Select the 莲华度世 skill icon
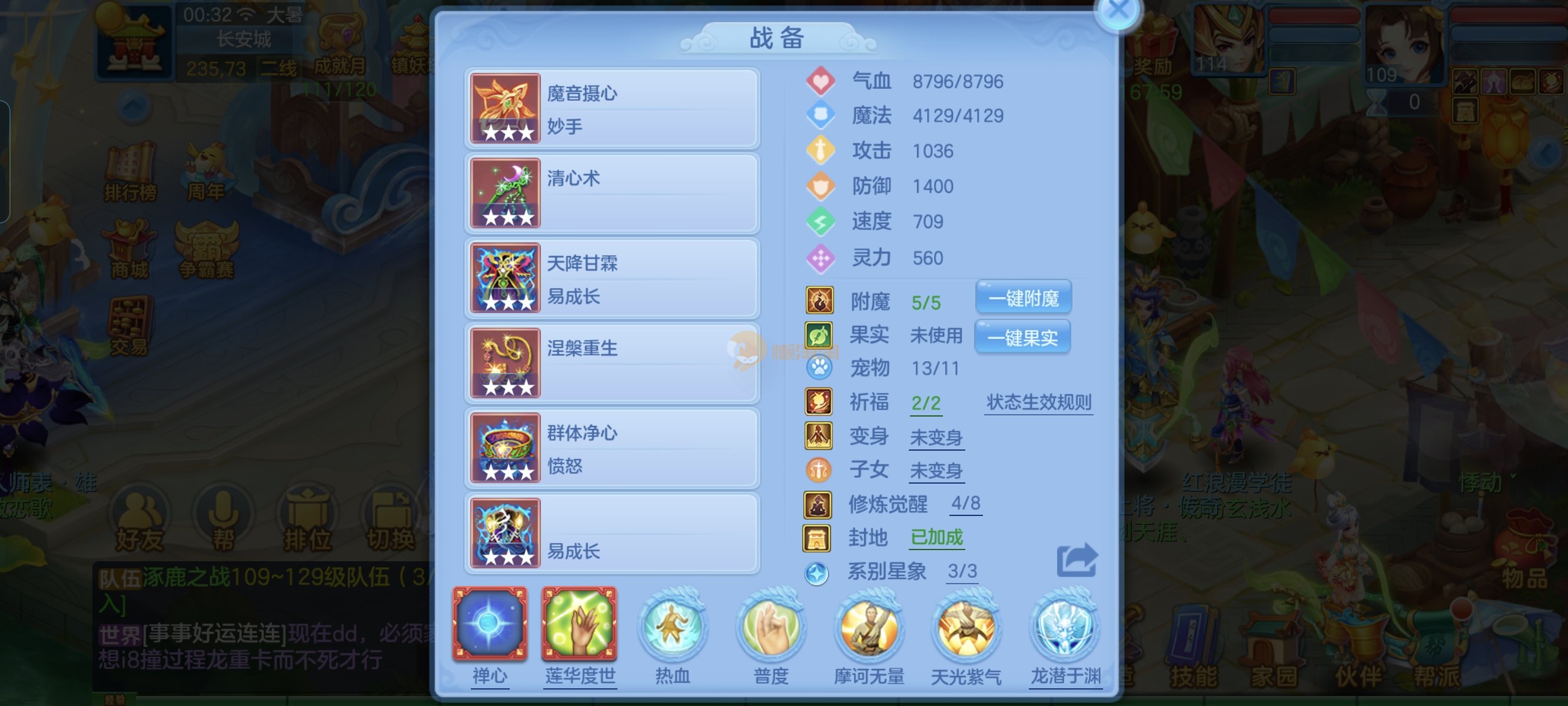1568x706 pixels. coord(580,625)
